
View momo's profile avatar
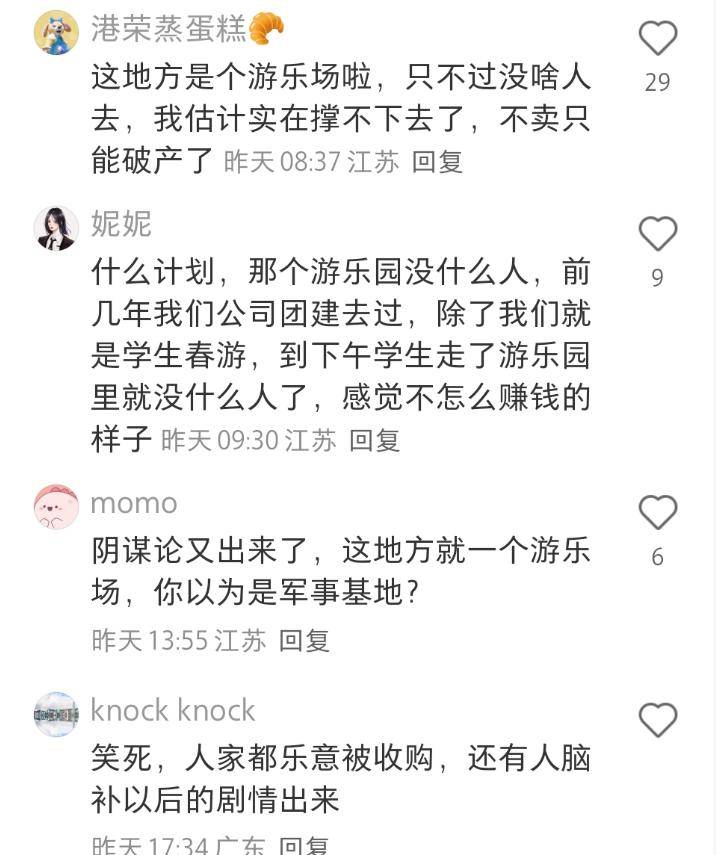[56, 507]
